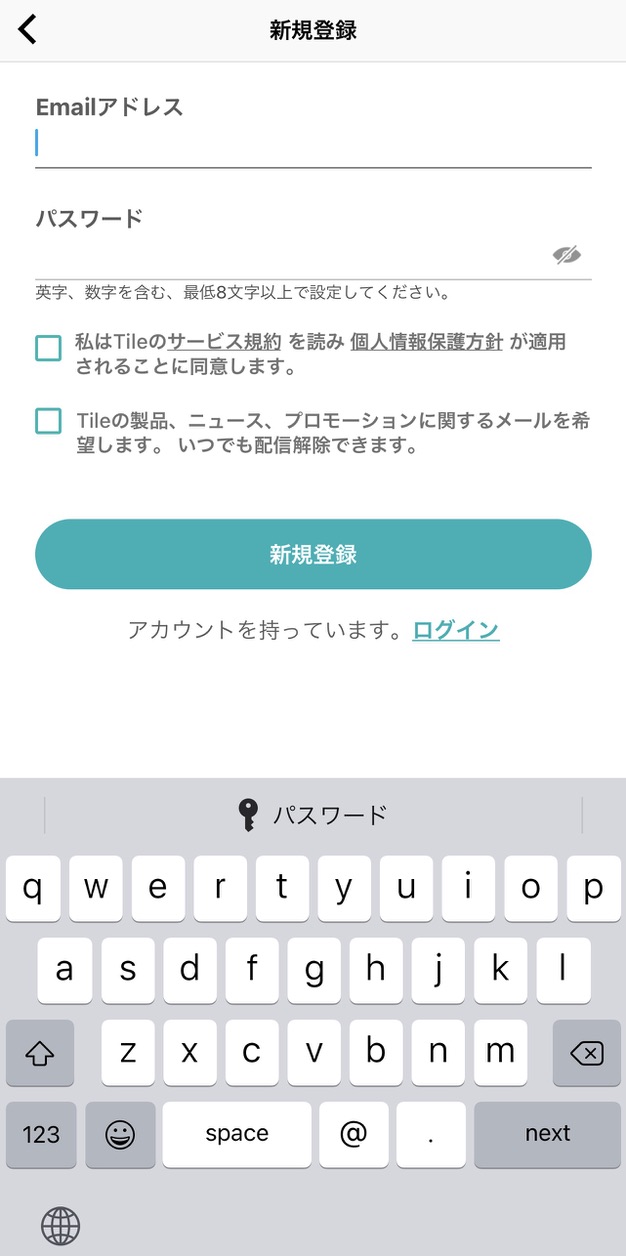The height and width of the screenshot is (1256, 626).
Task: Open the 個人情報保護方針 link
Action: [x=427, y=341]
